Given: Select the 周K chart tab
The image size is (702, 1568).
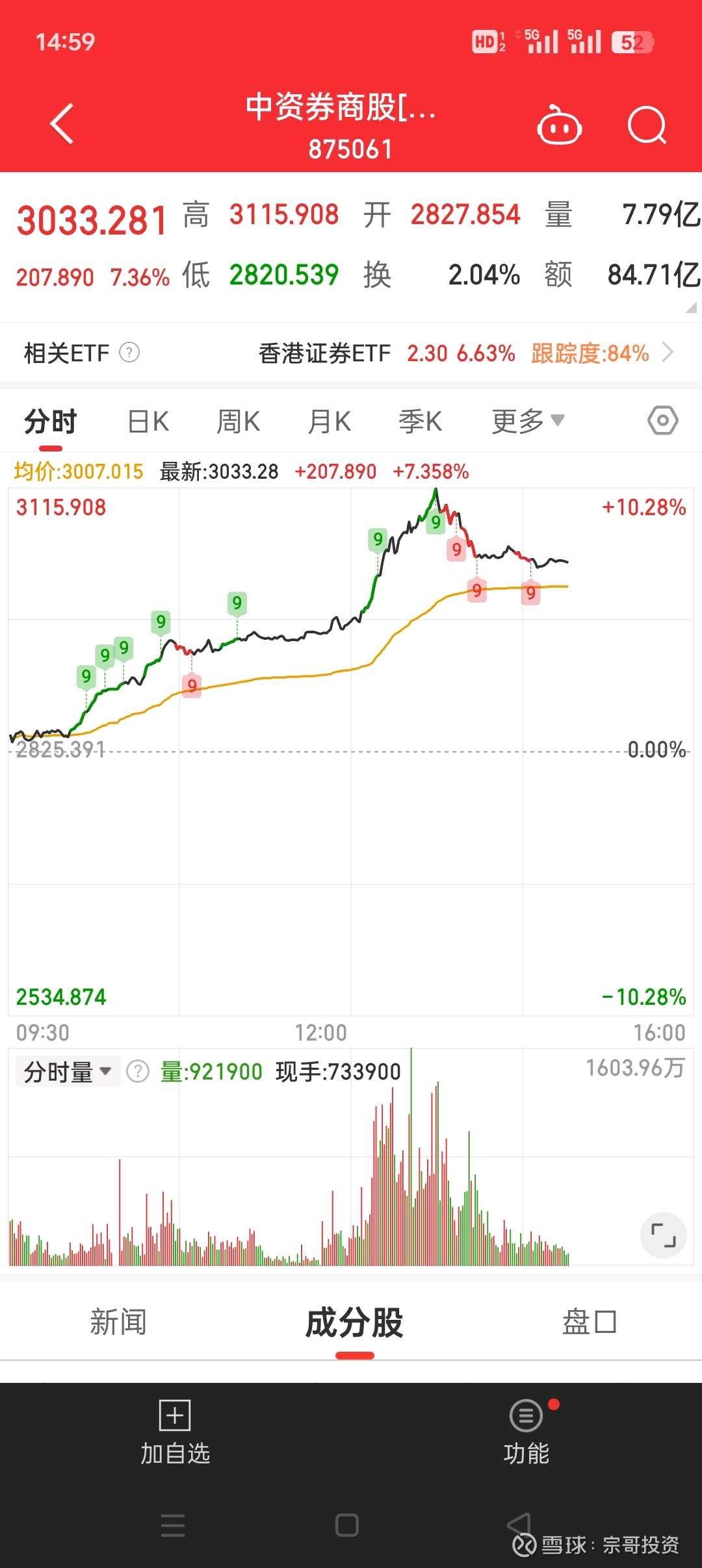Looking at the screenshot, I should [238, 422].
